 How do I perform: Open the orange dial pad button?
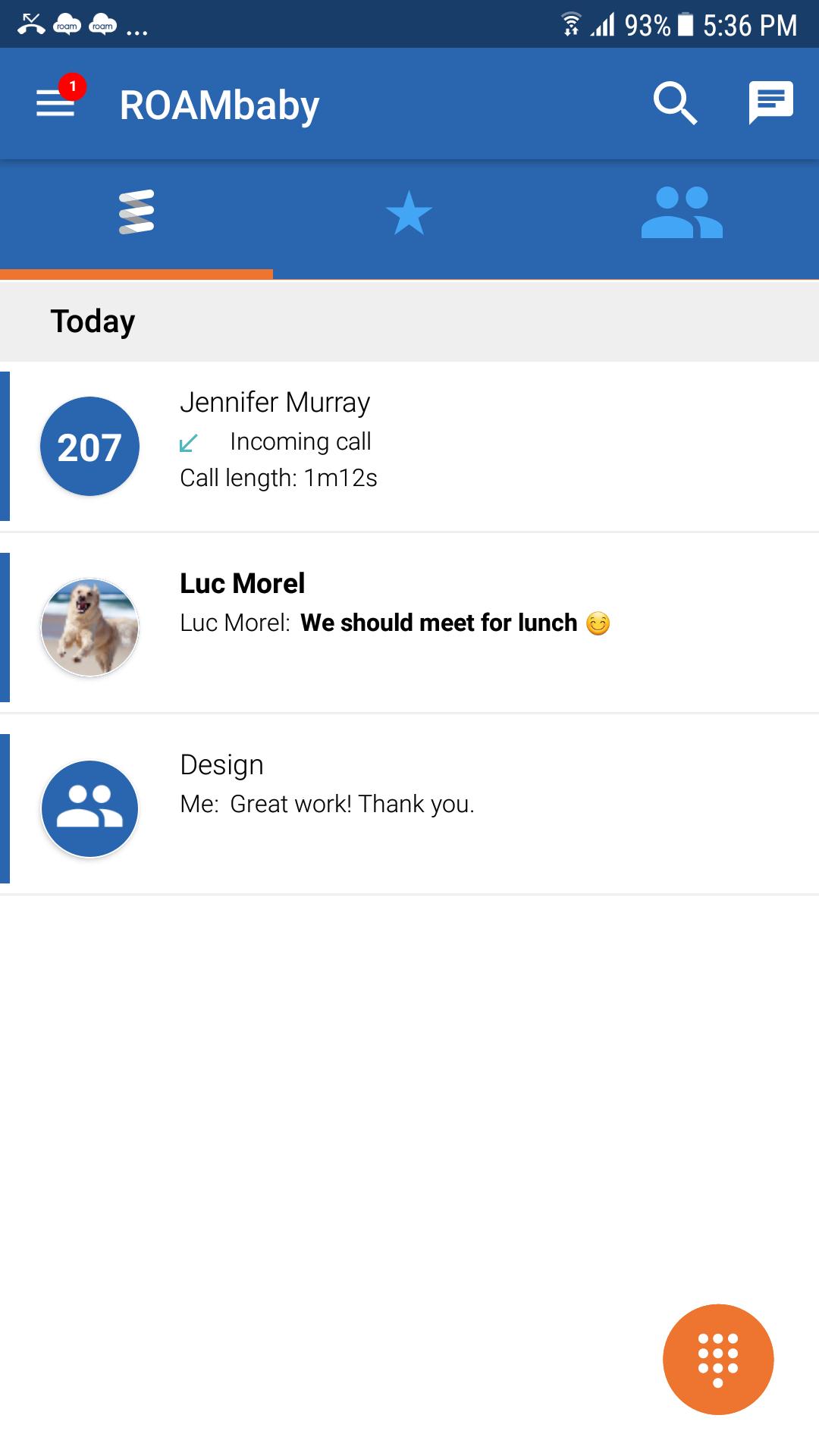(x=717, y=1359)
